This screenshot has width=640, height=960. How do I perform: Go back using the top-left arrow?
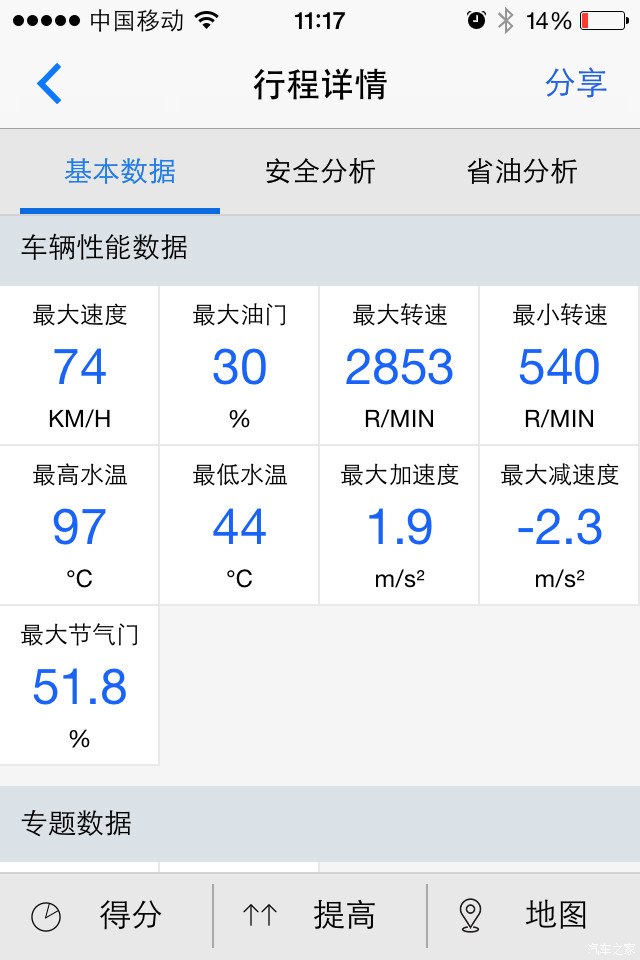pyautogui.click(x=49, y=84)
